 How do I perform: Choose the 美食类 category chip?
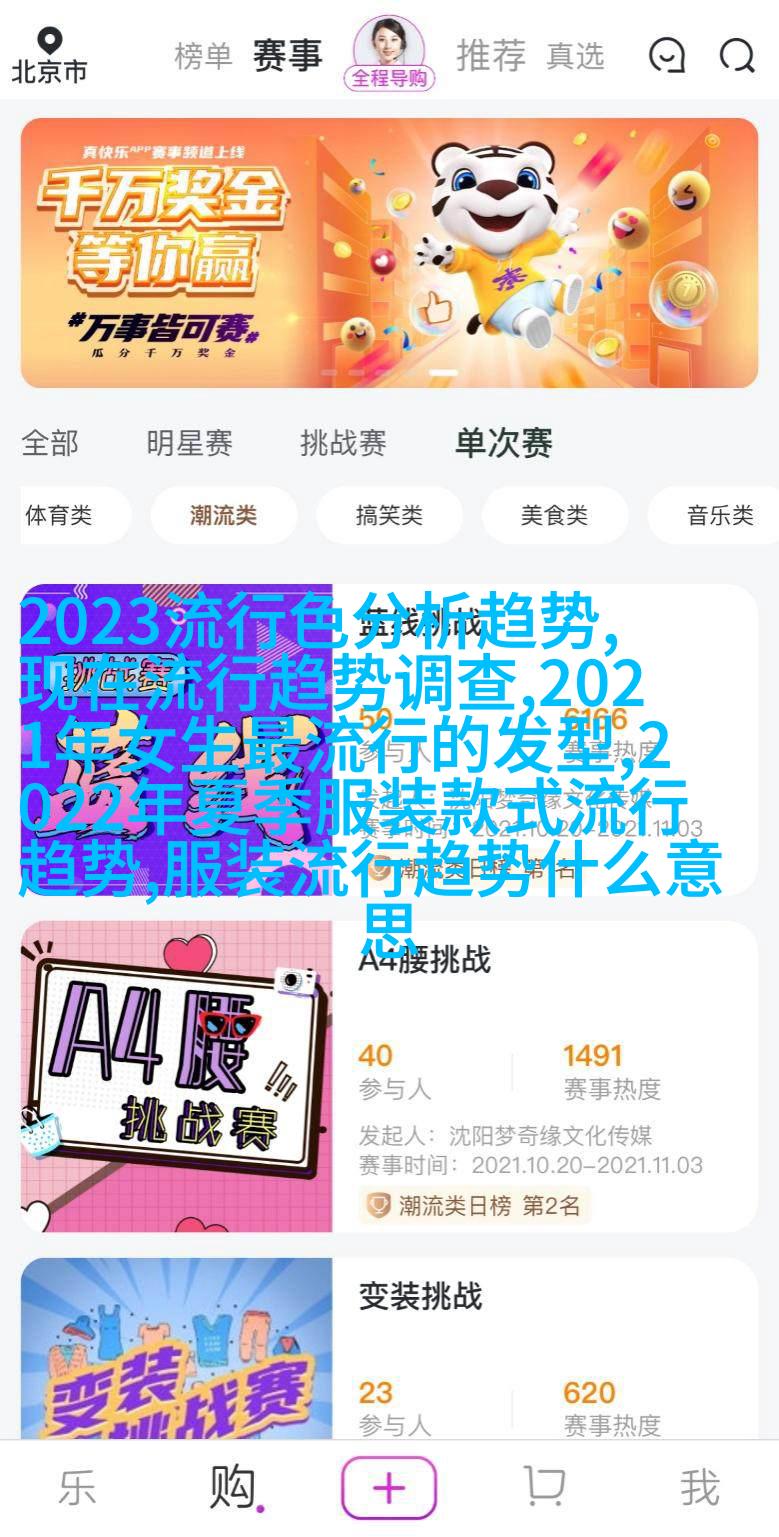(x=554, y=515)
